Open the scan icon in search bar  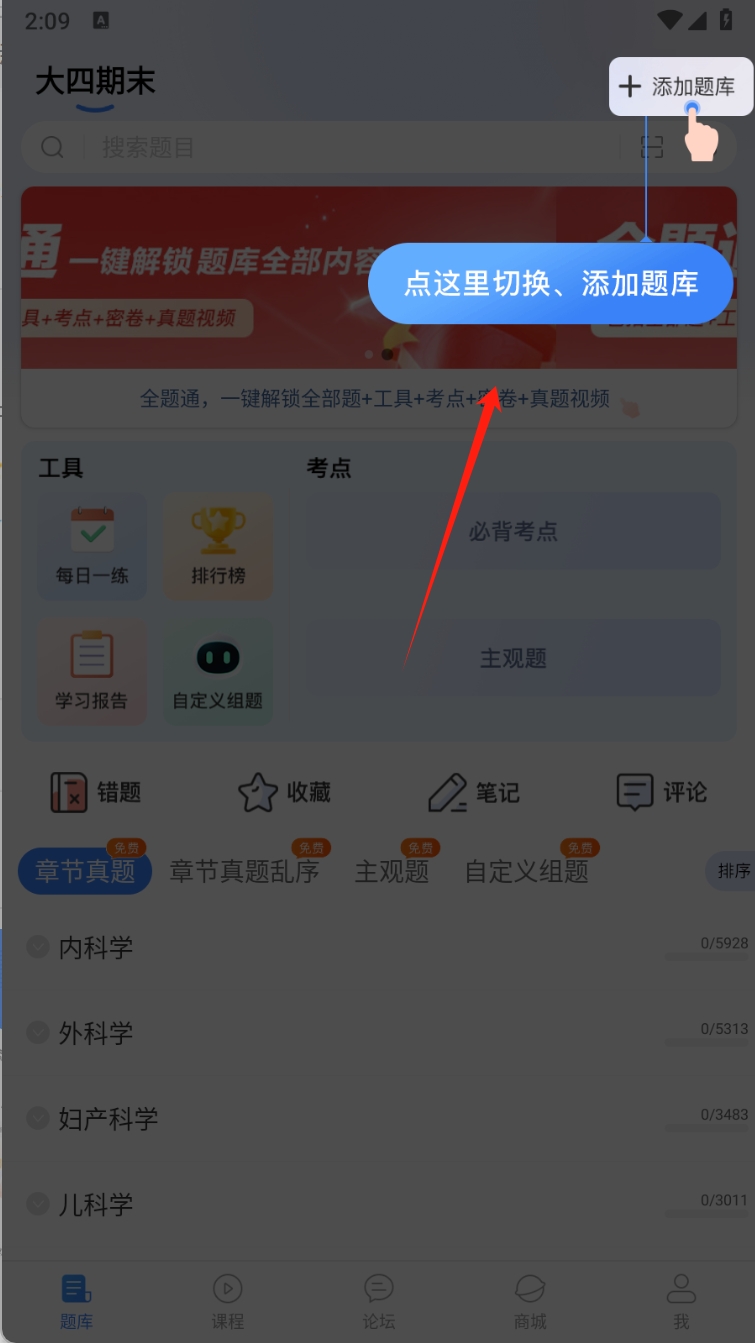652,148
